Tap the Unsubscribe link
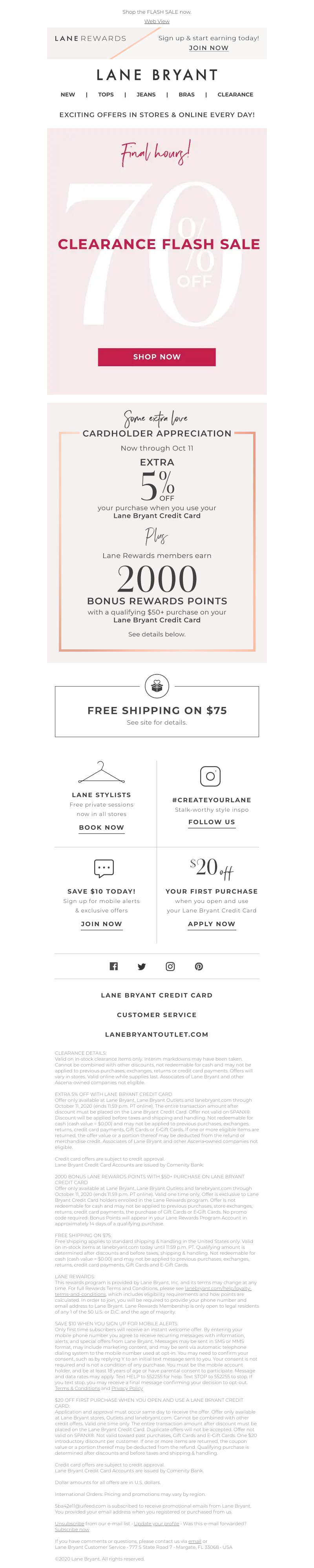Screen dimensions: 314x1568 (69, 1523)
